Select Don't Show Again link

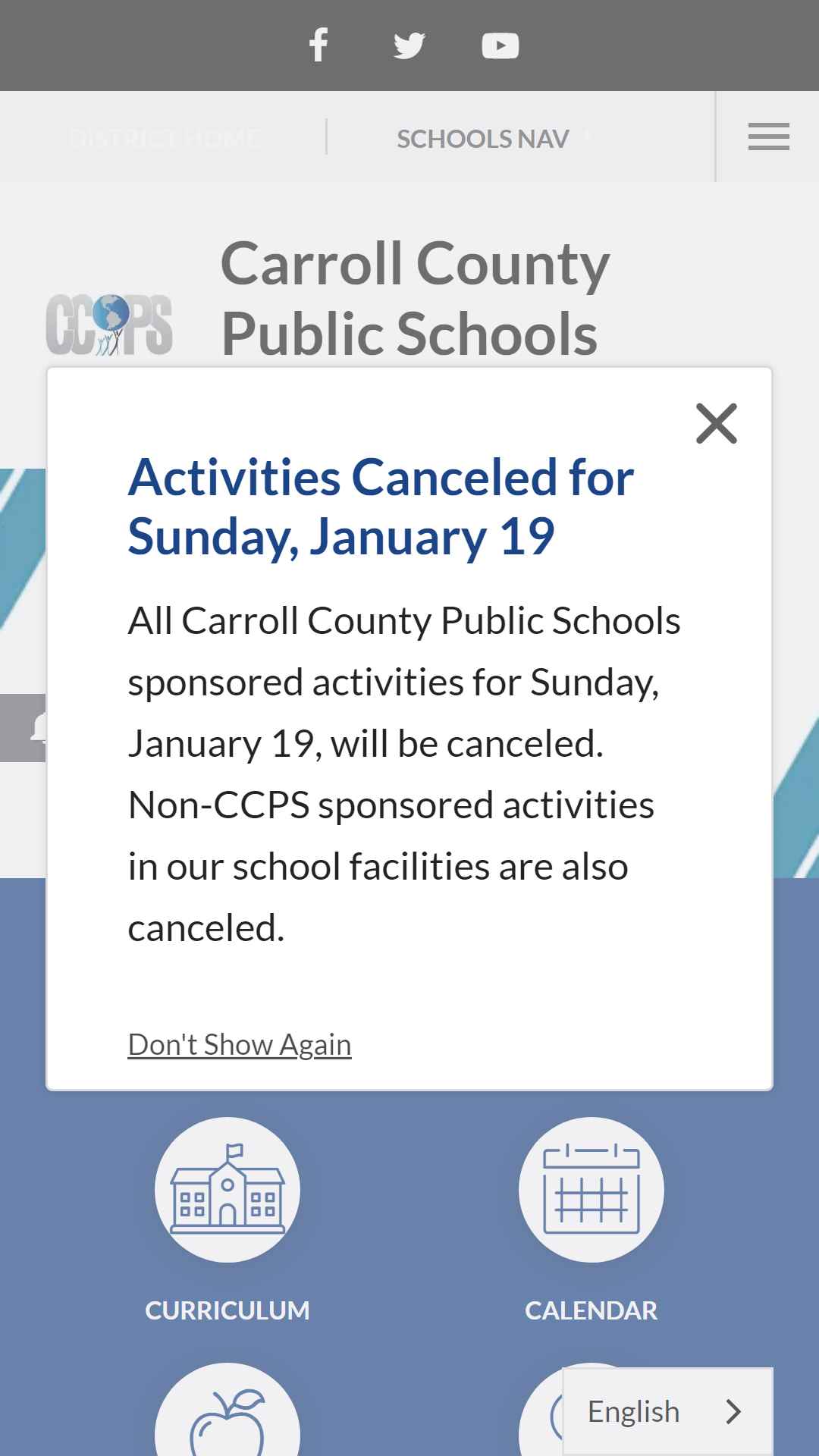[x=240, y=1045]
